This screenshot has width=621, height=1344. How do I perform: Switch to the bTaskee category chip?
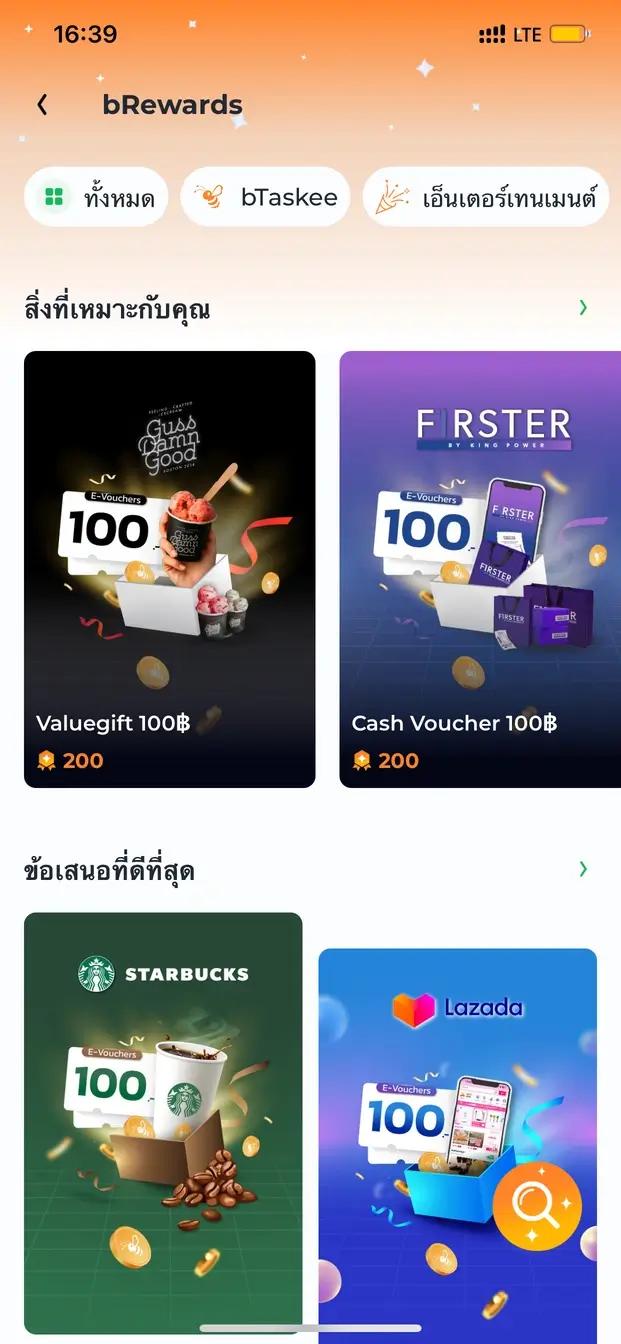265,197
